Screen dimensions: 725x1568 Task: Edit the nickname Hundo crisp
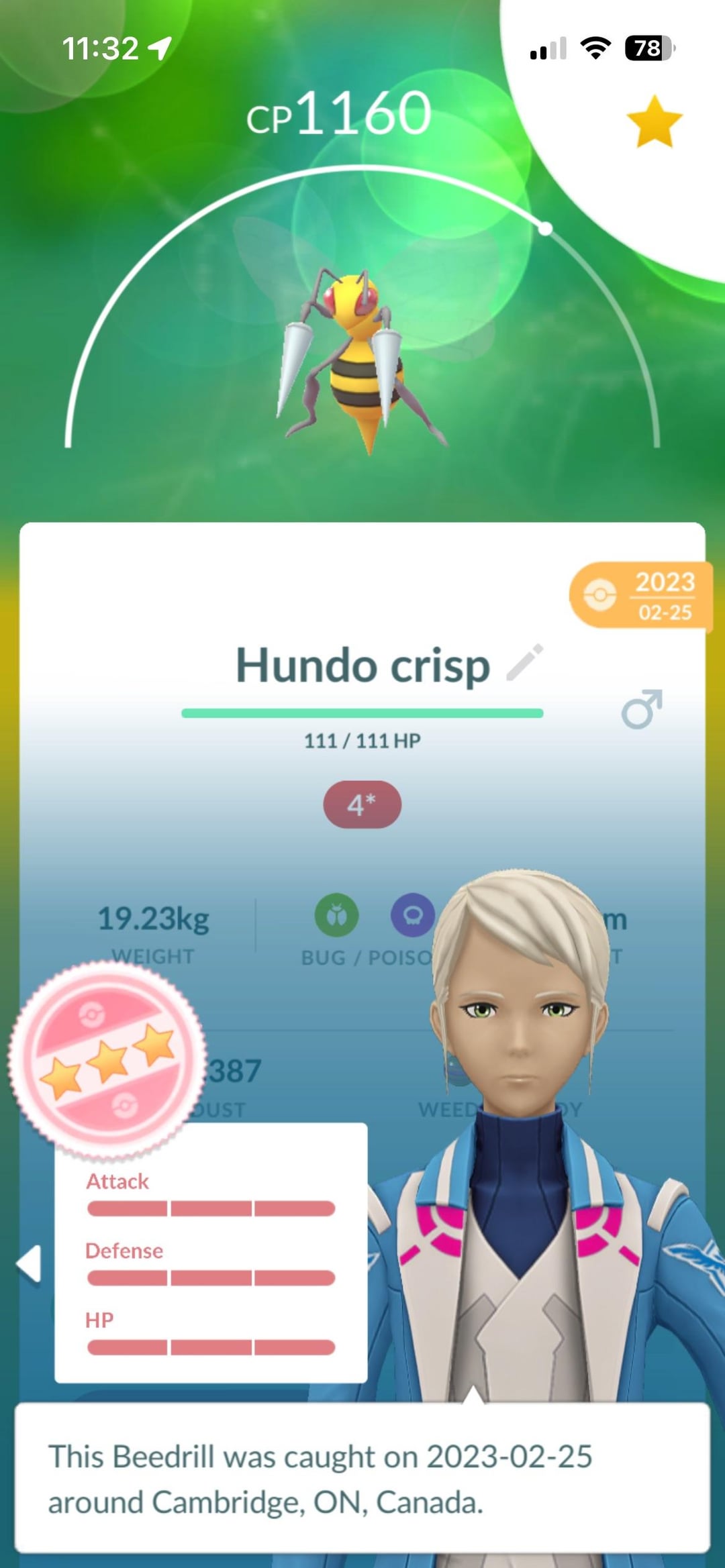pos(524,663)
